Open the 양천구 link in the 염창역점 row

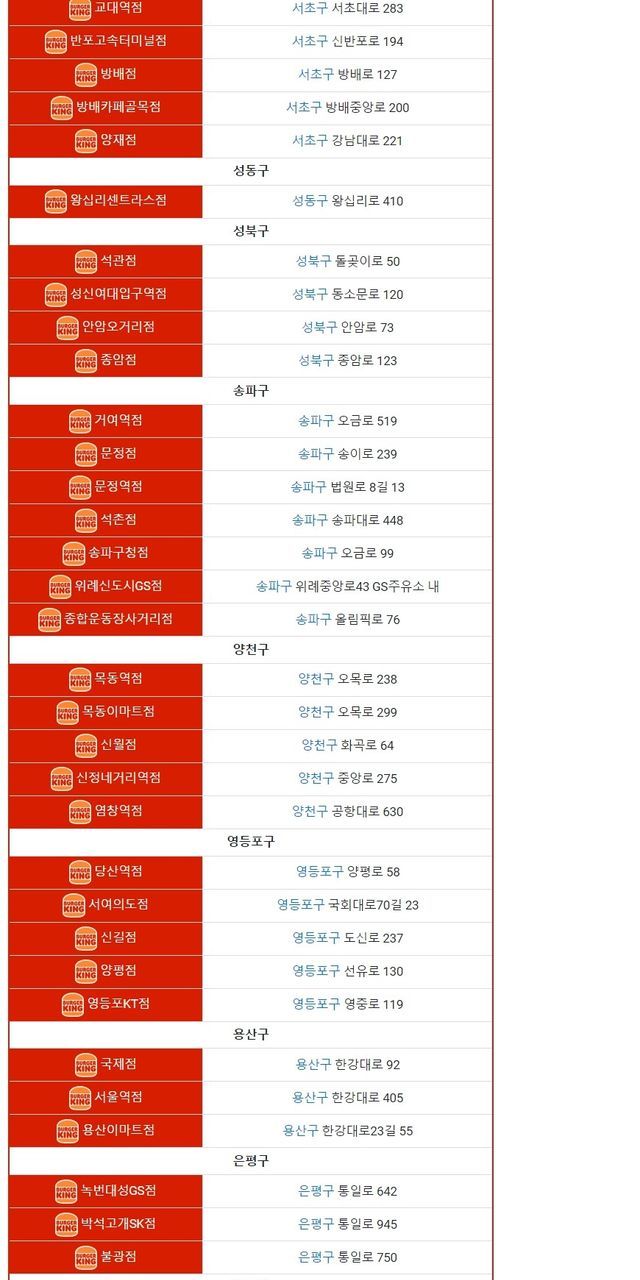[310, 811]
